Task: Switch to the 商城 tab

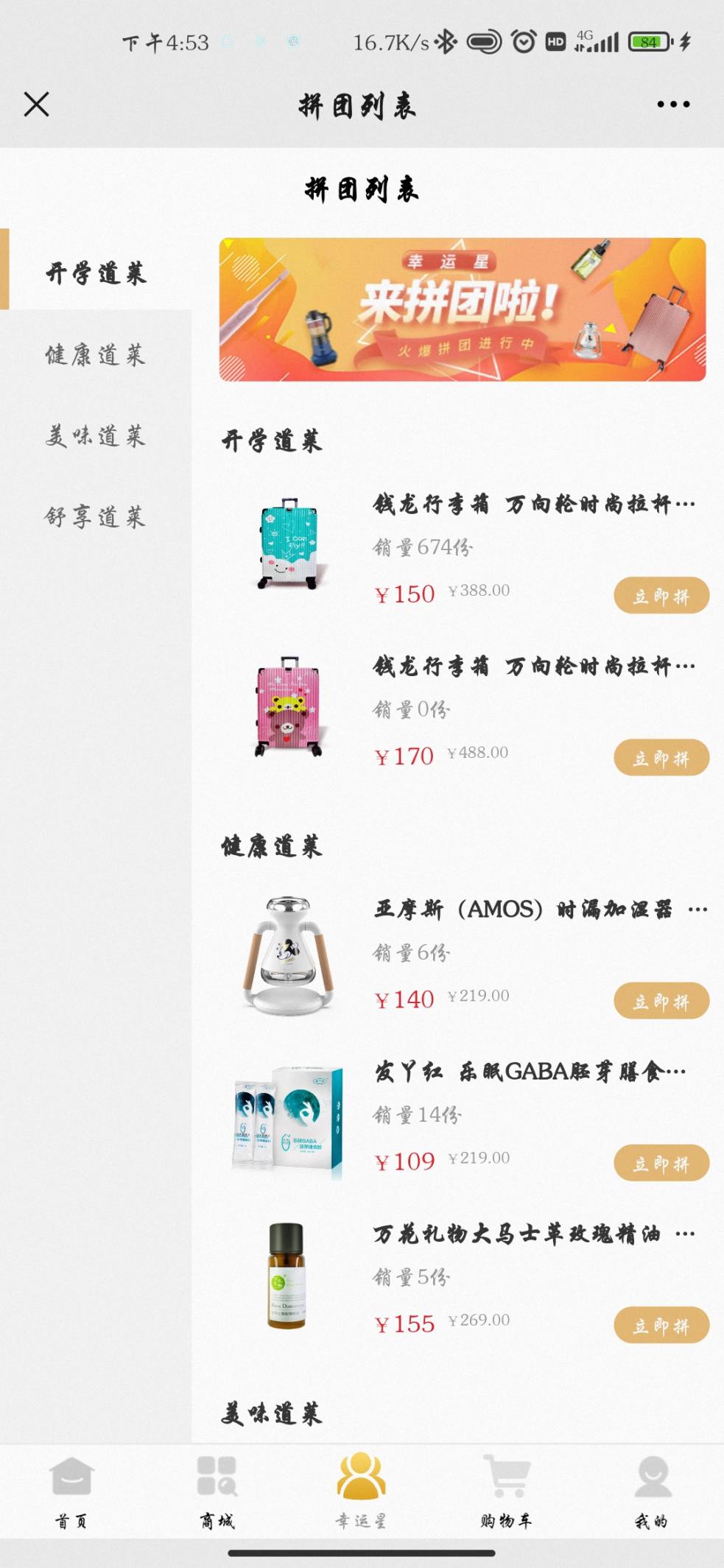Action: click(217, 1489)
